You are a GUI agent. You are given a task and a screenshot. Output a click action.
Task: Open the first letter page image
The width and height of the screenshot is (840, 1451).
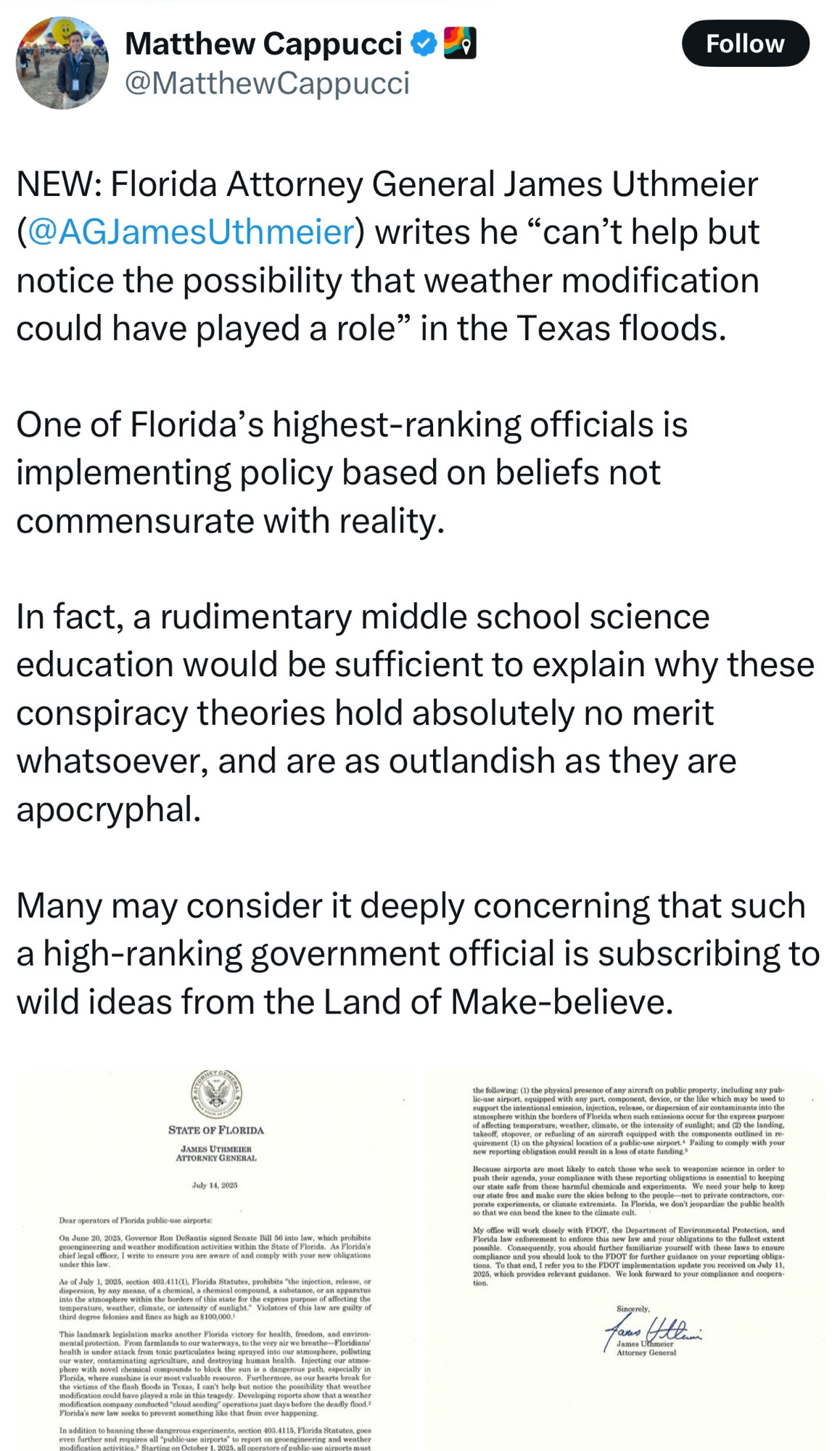point(215,1261)
